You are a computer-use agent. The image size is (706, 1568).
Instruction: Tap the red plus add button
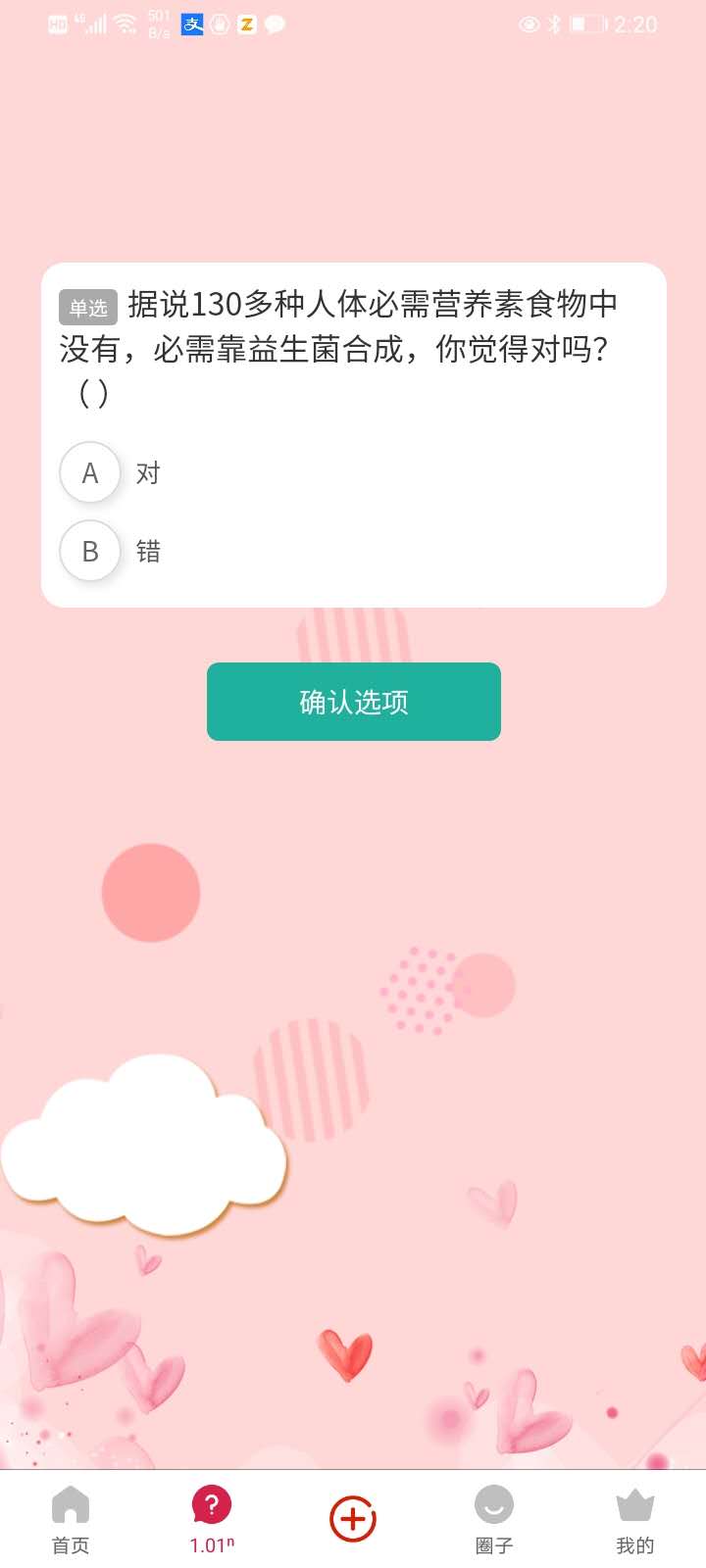tap(353, 1519)
